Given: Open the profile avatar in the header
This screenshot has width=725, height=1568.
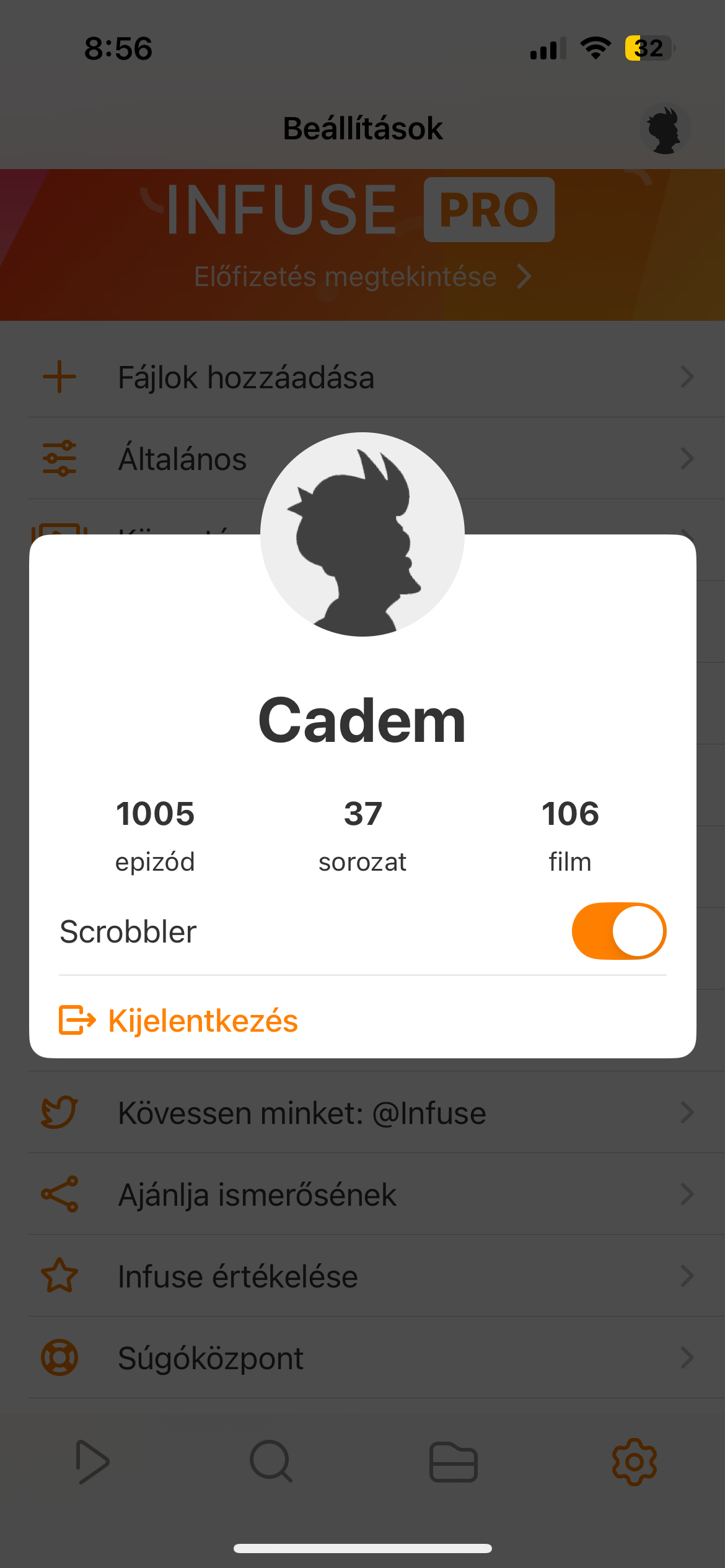Looking at the screenshot, I should pos(664,129).
